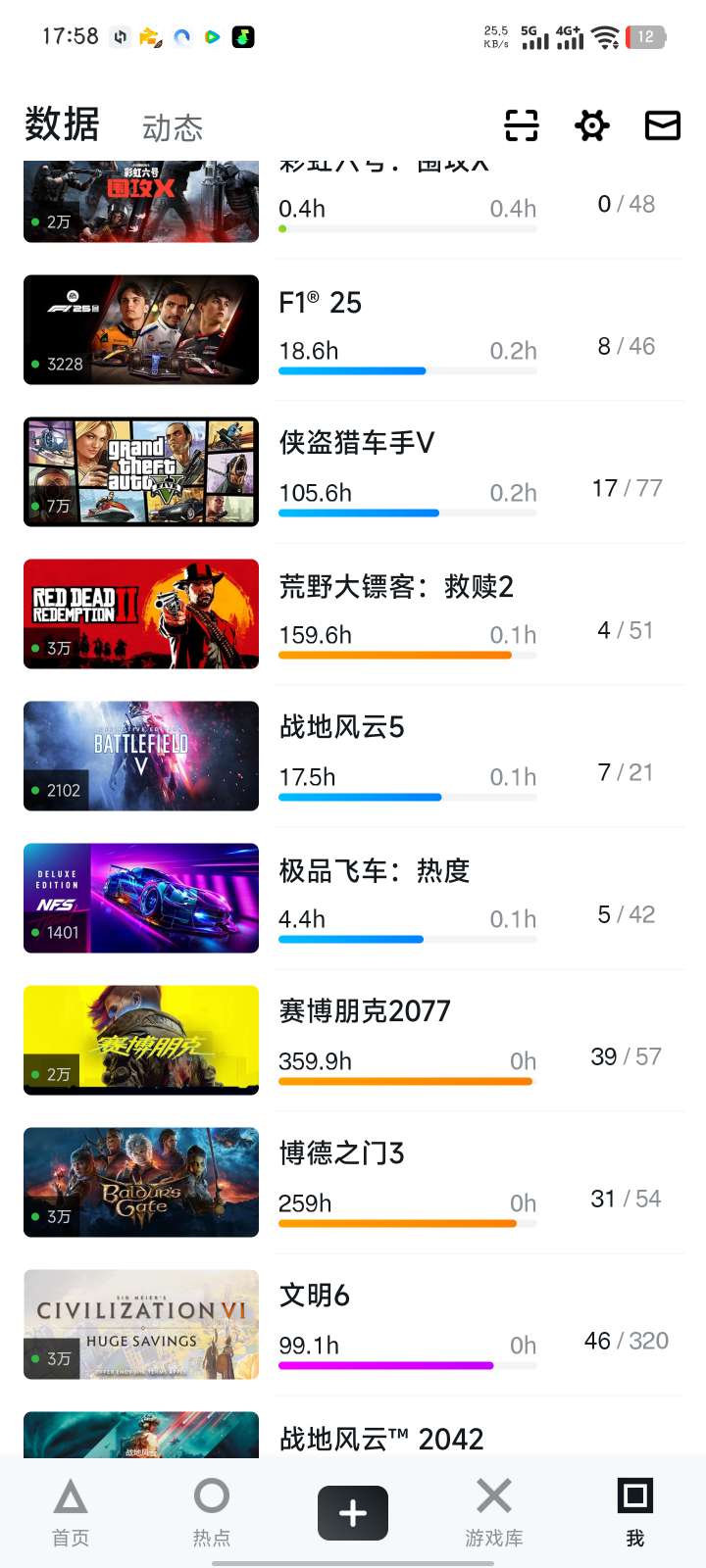This screenshot has width=706, height=1568.
Task: Open the settings gear icon
Action: point(592,125)
